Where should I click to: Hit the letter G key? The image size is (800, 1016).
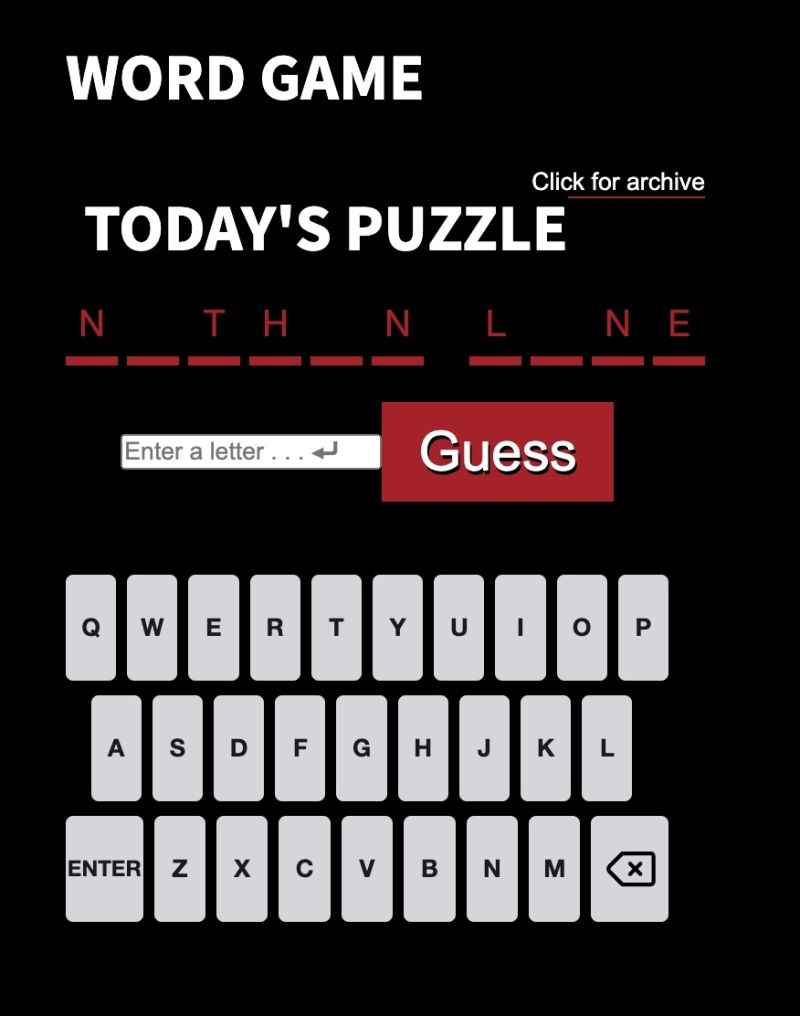(x=361, y=748)
